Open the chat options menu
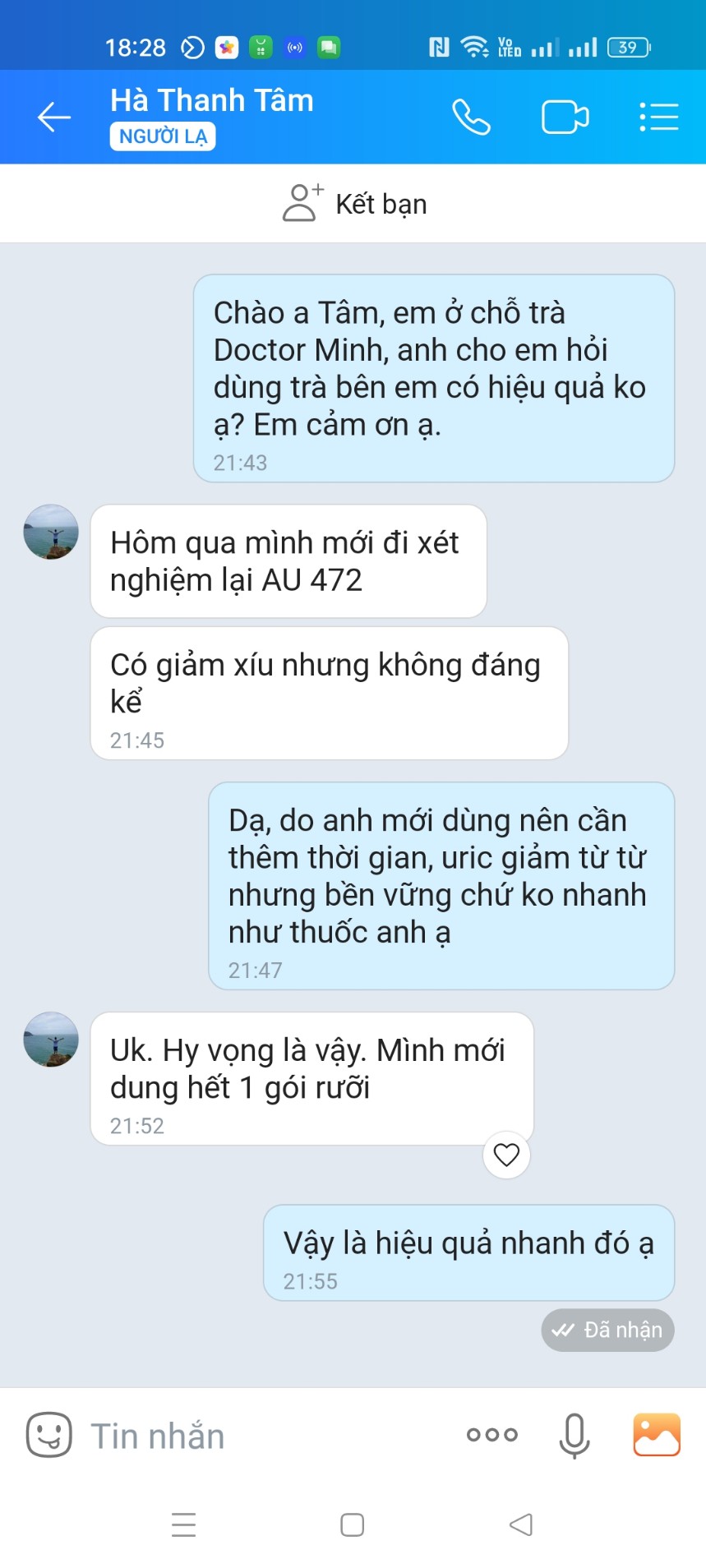The height and width of the screenshot is (1568, 706). [658, 117]
